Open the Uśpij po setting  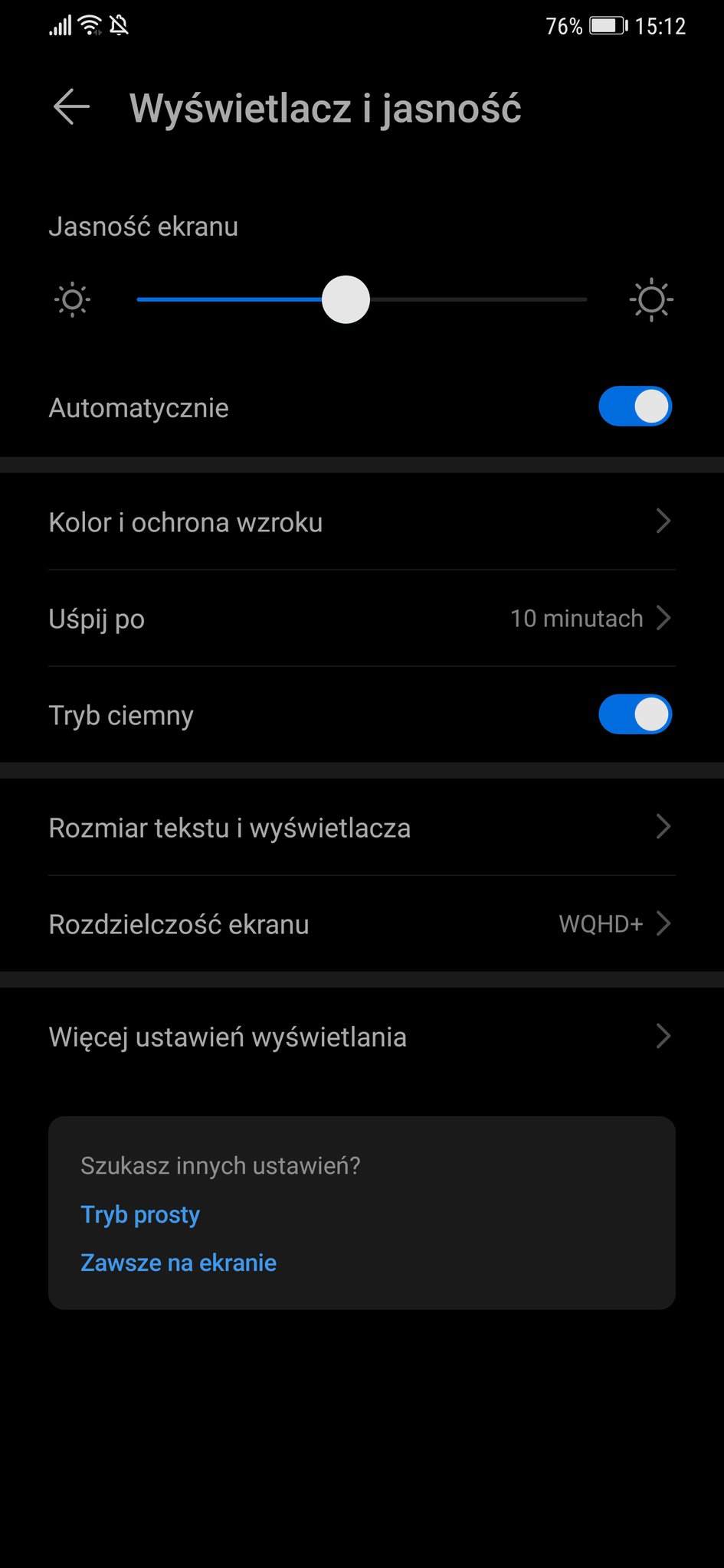(x=362, y=619)
